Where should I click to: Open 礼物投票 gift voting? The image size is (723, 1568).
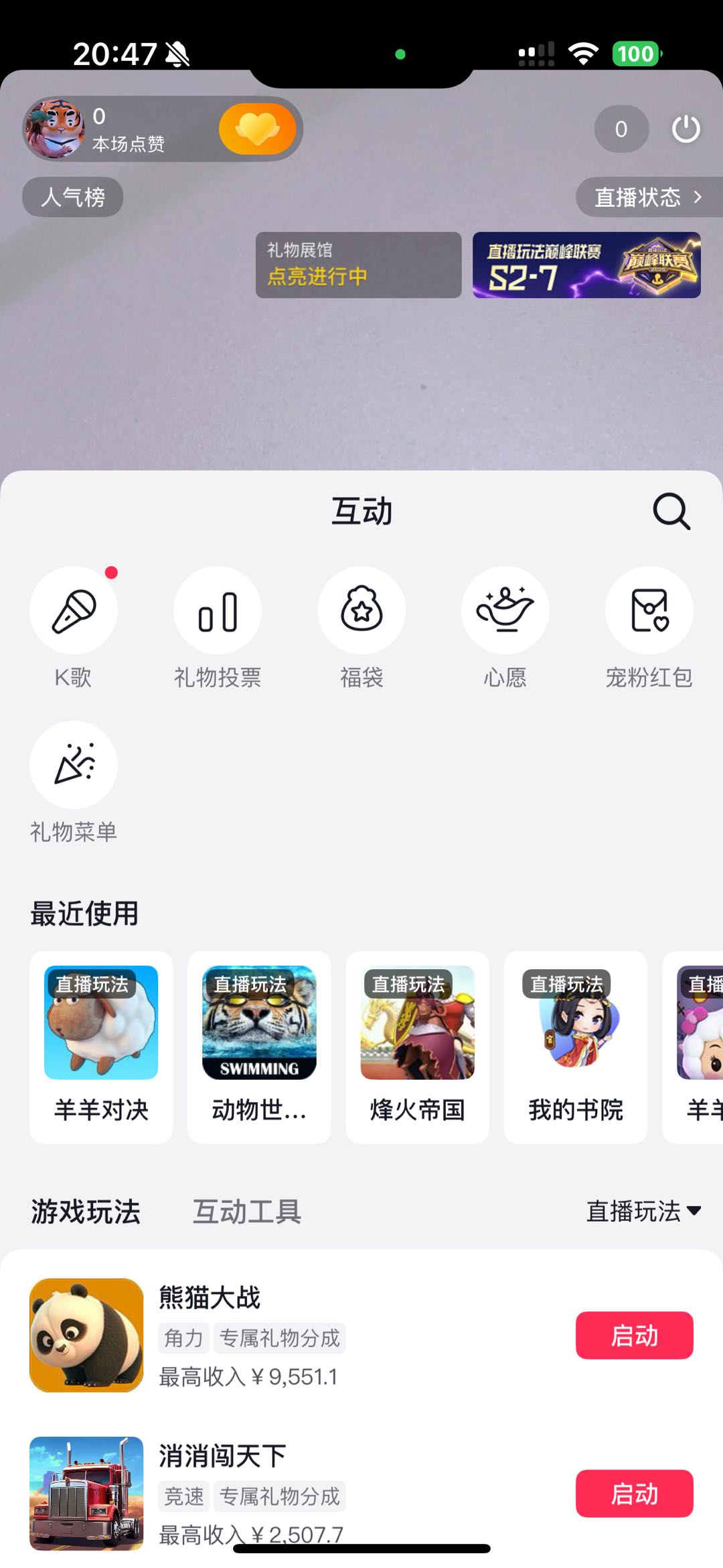(218, 610)
